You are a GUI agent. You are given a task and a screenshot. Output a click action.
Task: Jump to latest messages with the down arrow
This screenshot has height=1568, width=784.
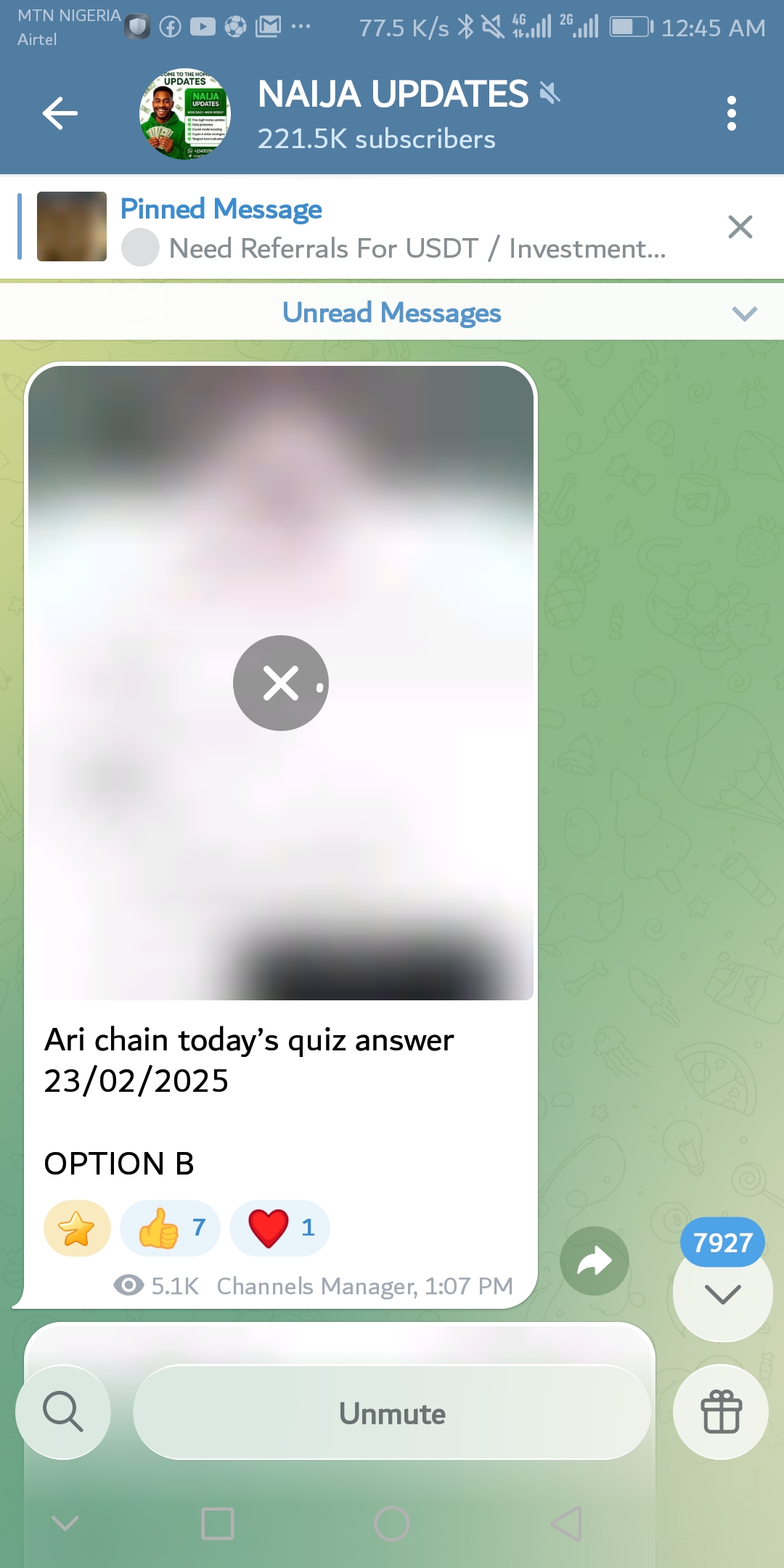click(x=722, y=1293)
